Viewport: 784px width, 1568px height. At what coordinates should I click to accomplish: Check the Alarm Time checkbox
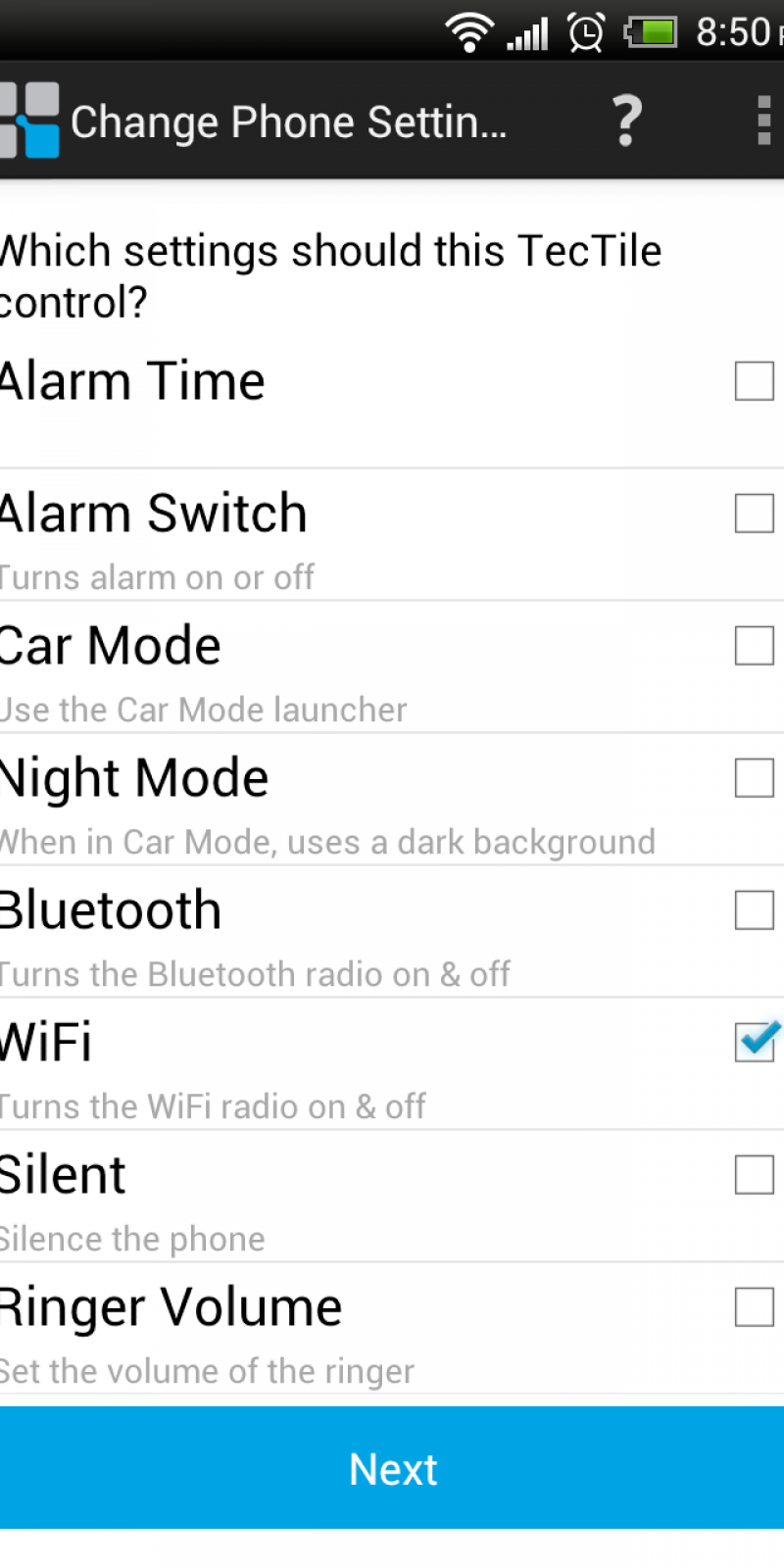point(754,381)
